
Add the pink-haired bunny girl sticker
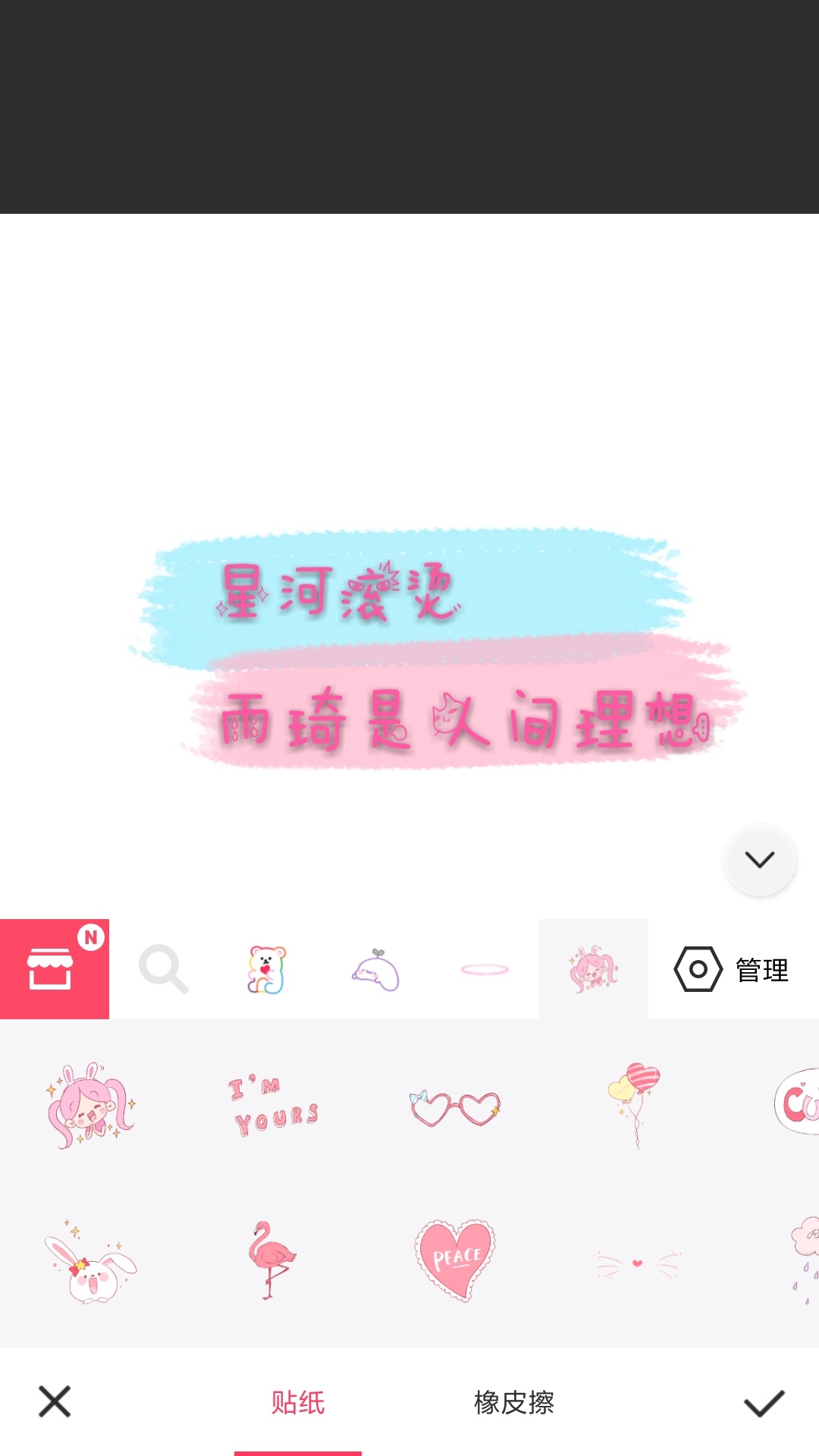point(91,1105)
